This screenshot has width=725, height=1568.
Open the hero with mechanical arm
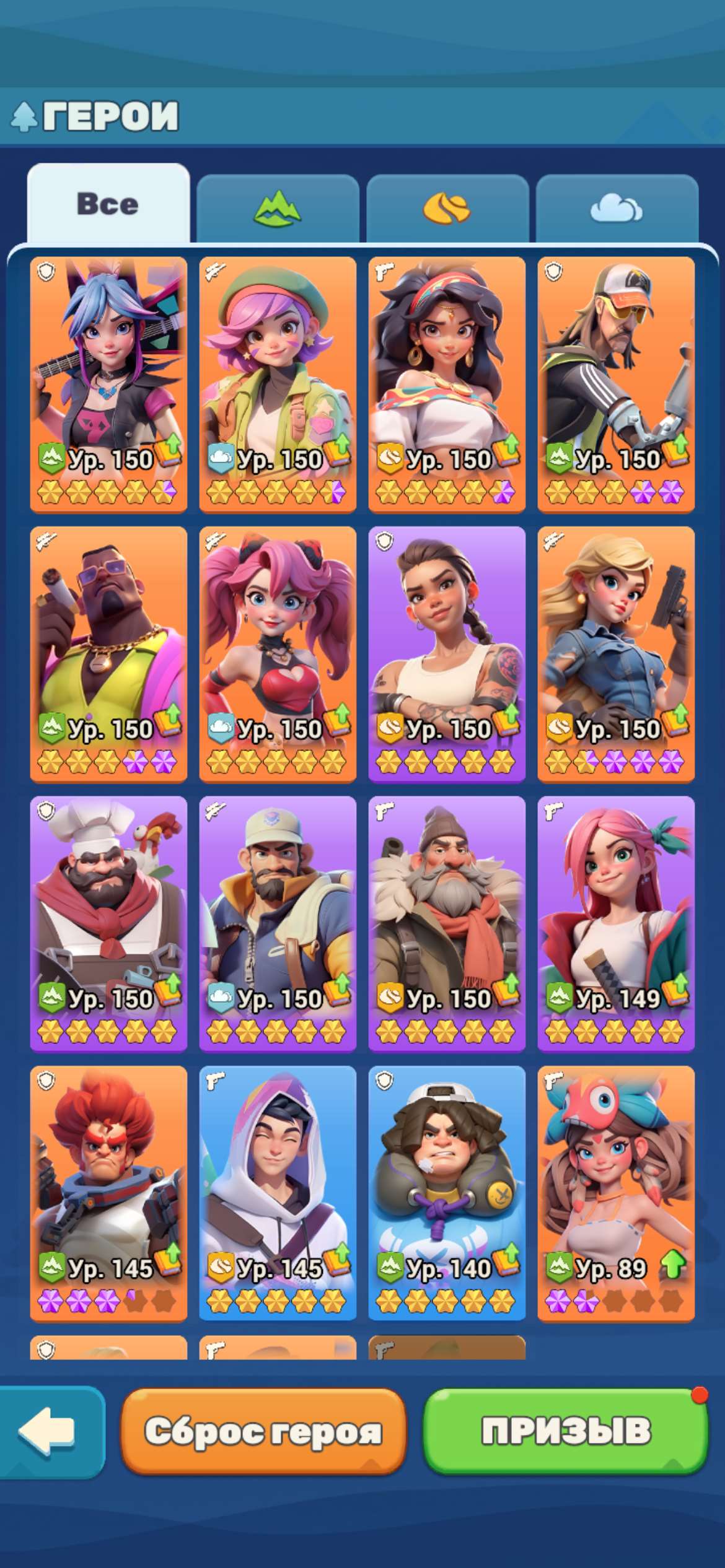point(616,372)
